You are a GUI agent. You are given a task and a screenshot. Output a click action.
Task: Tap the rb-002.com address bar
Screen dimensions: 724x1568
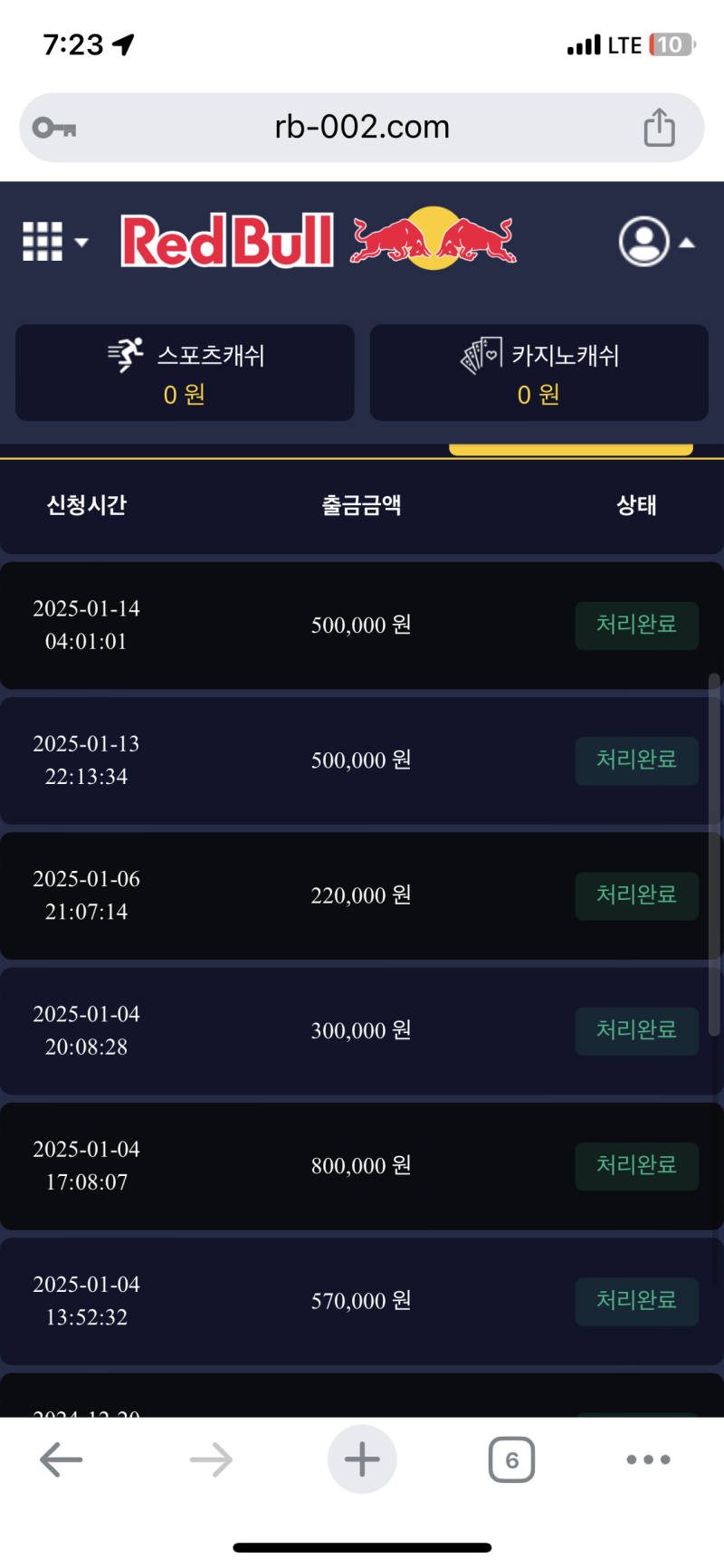[x=362, y=127]
